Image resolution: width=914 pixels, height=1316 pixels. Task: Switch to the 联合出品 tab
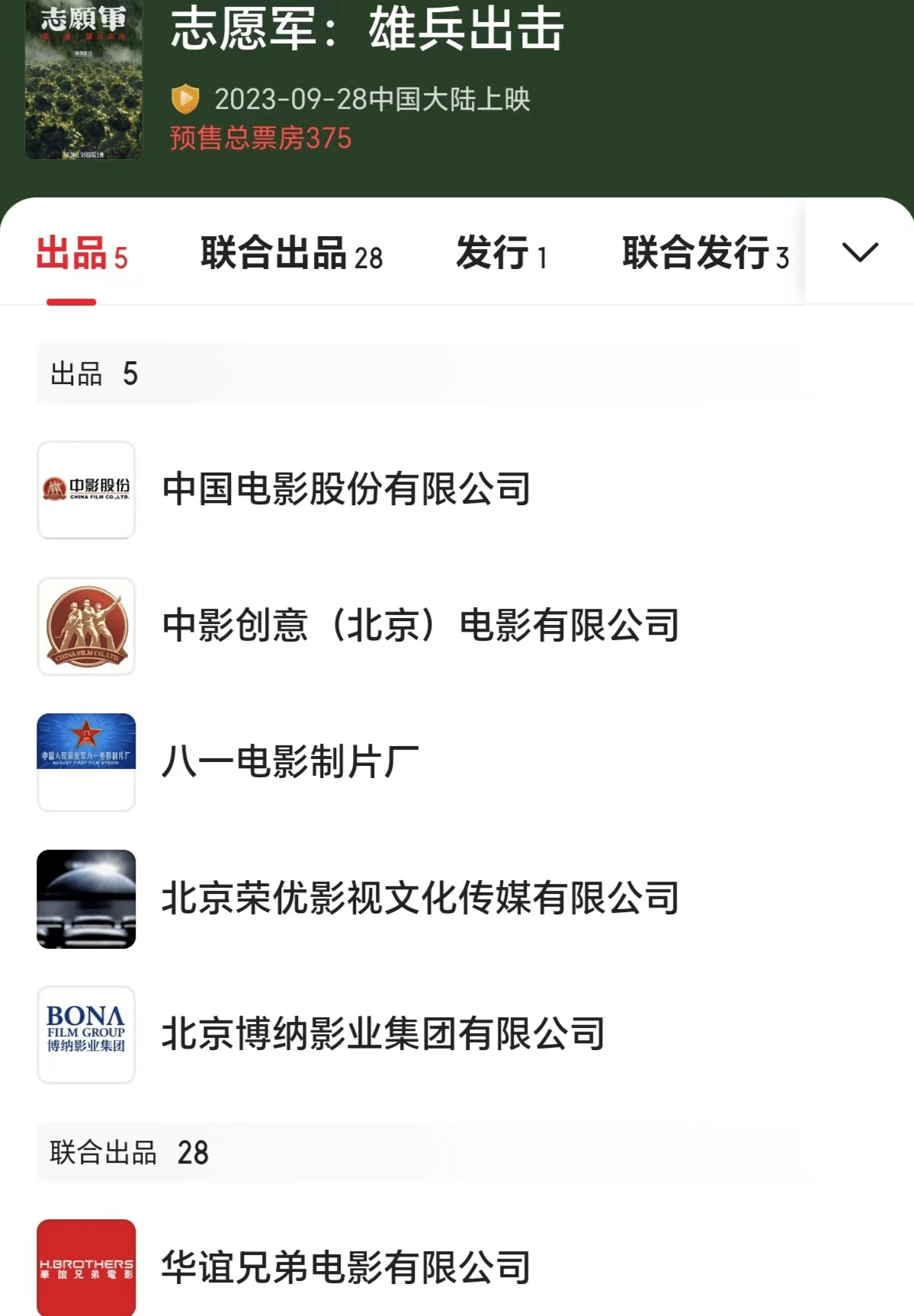[291, 254]
